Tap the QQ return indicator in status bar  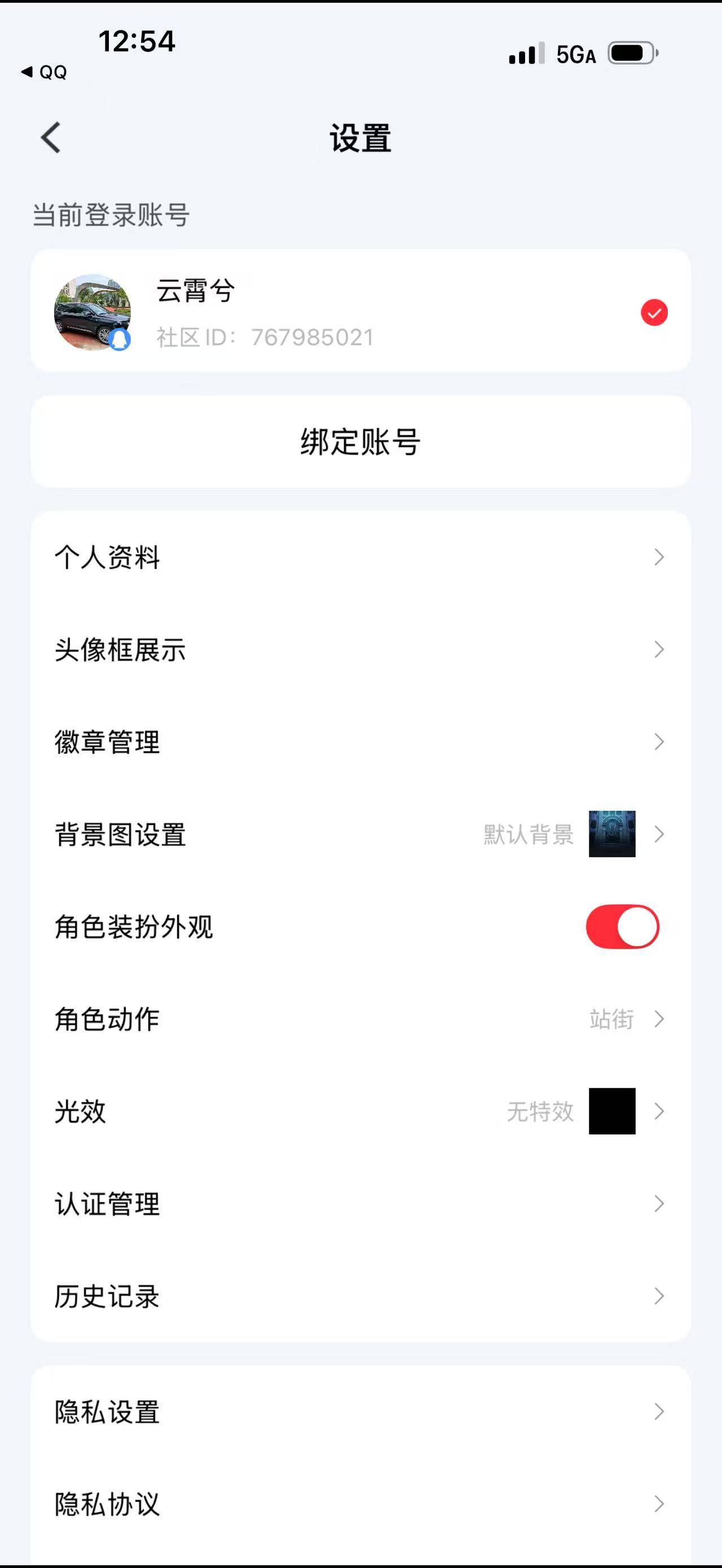pos(46,71)
